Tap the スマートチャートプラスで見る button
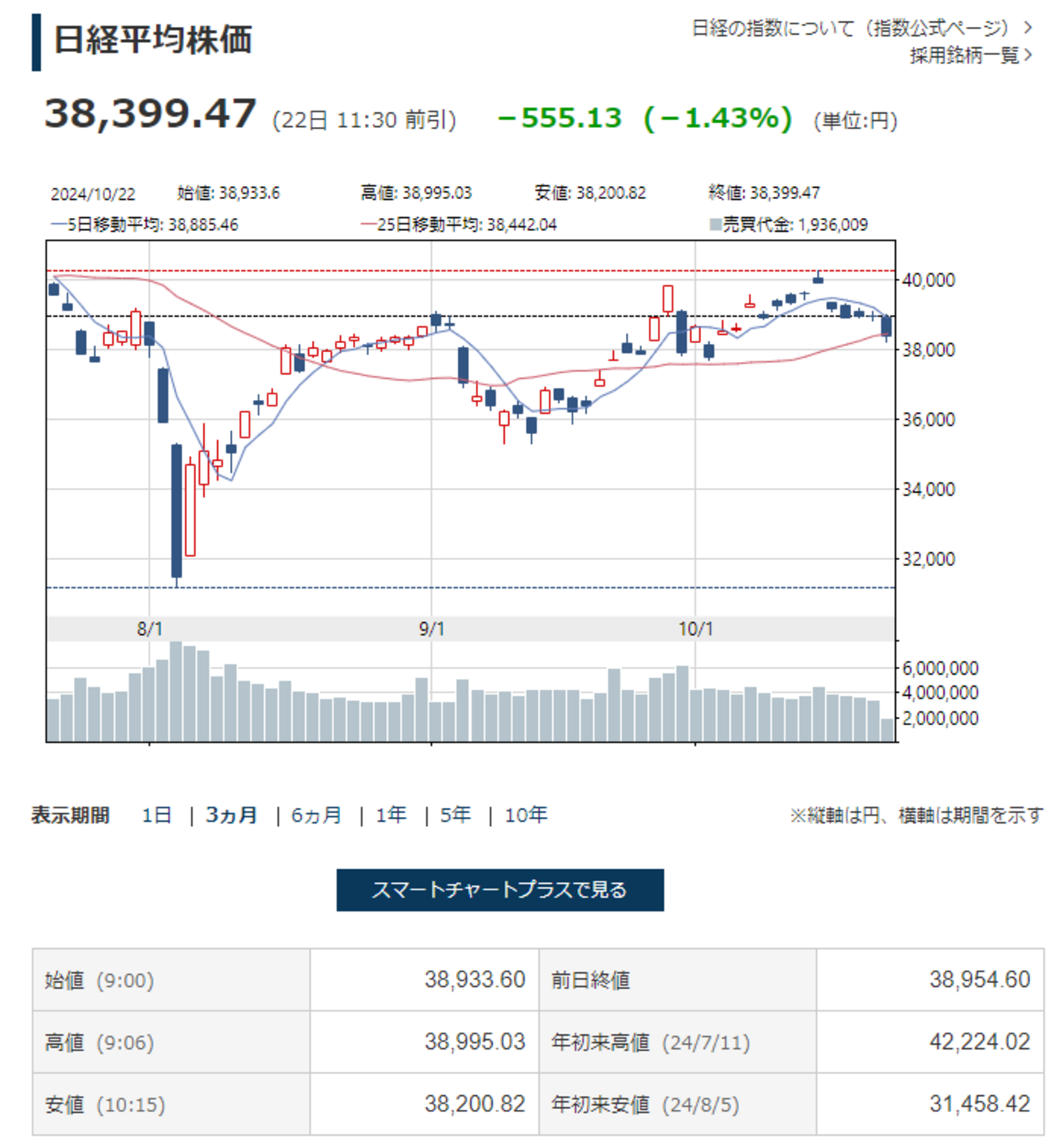 [x=500, y=889]
